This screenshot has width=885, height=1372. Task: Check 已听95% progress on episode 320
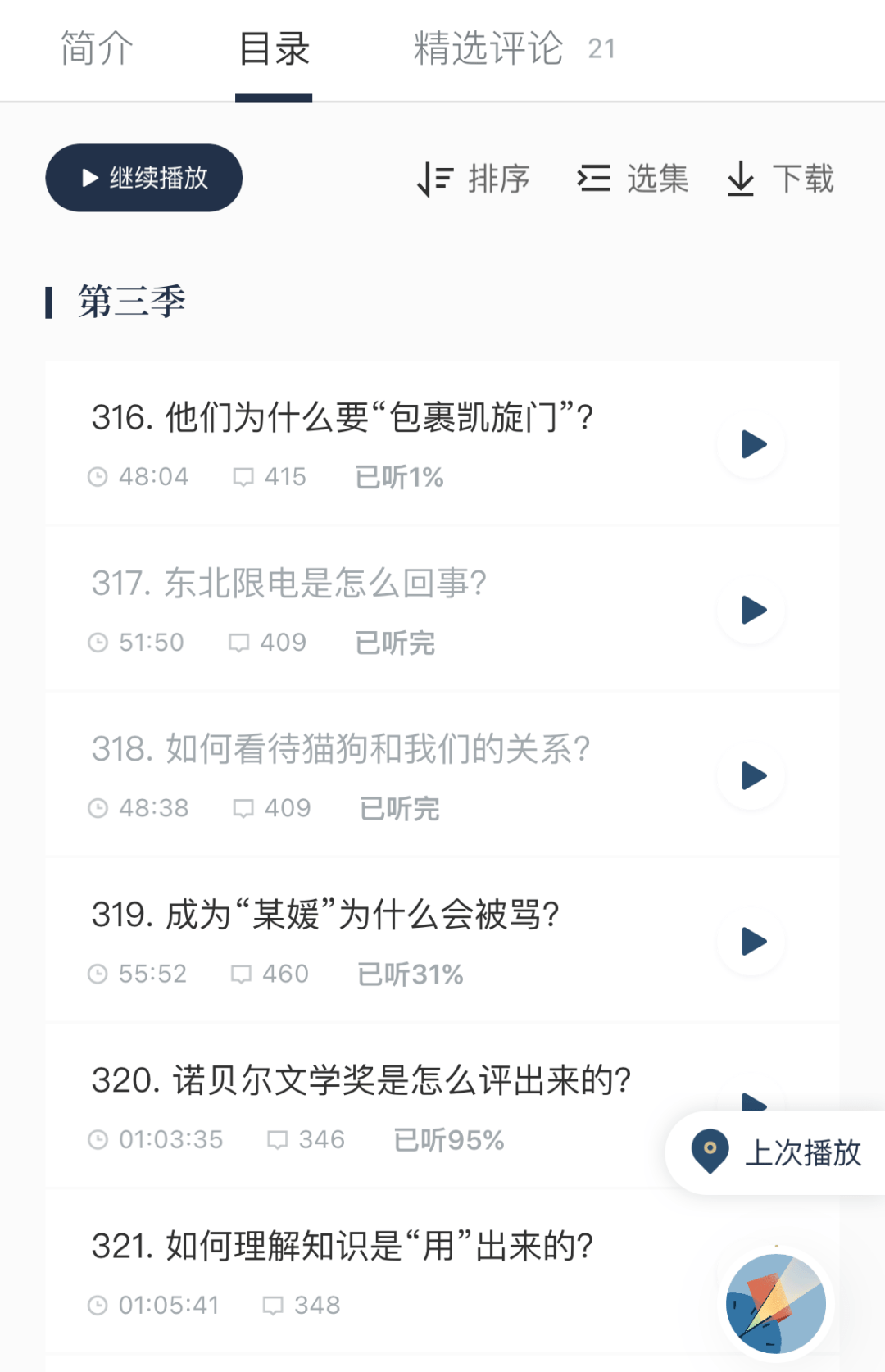[x=449, y=1139]
